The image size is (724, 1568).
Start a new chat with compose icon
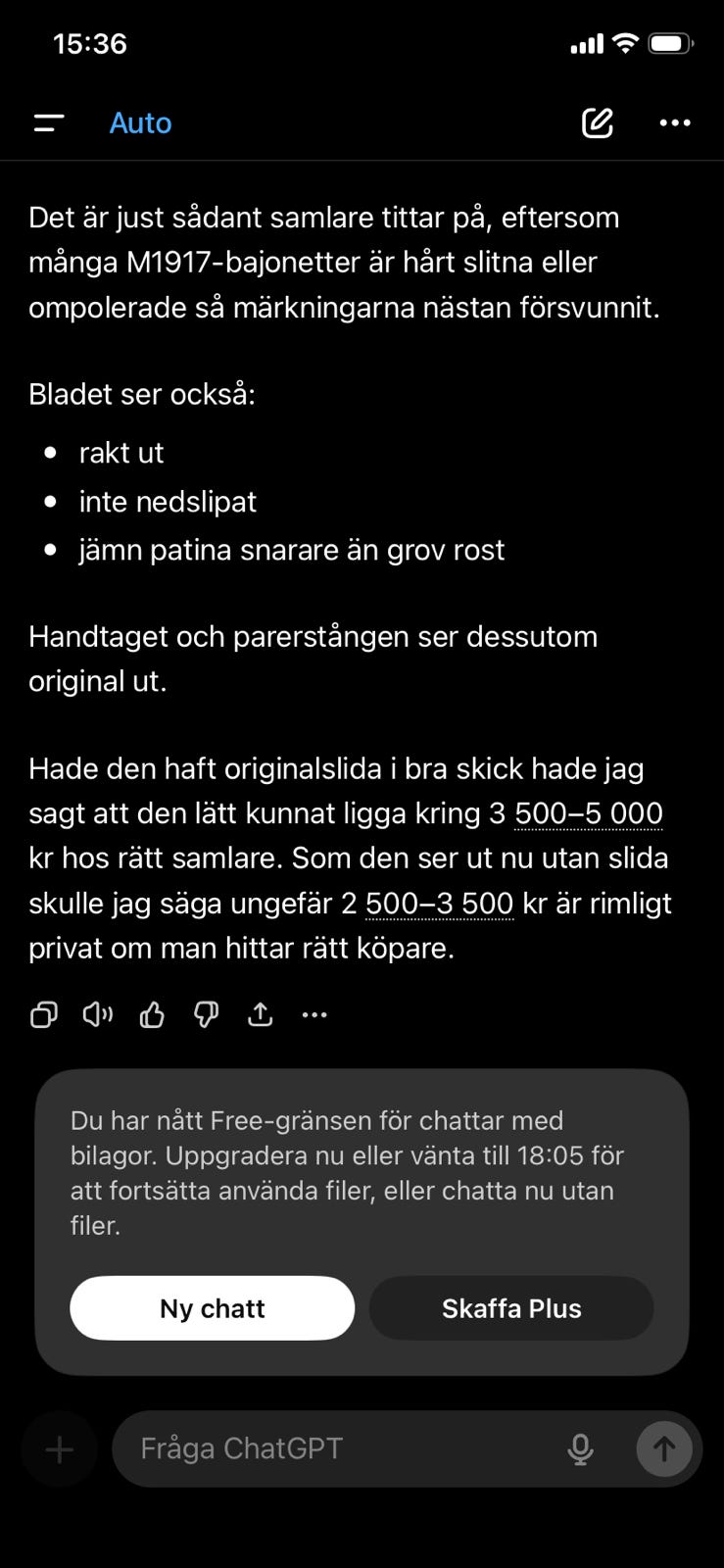597,123
